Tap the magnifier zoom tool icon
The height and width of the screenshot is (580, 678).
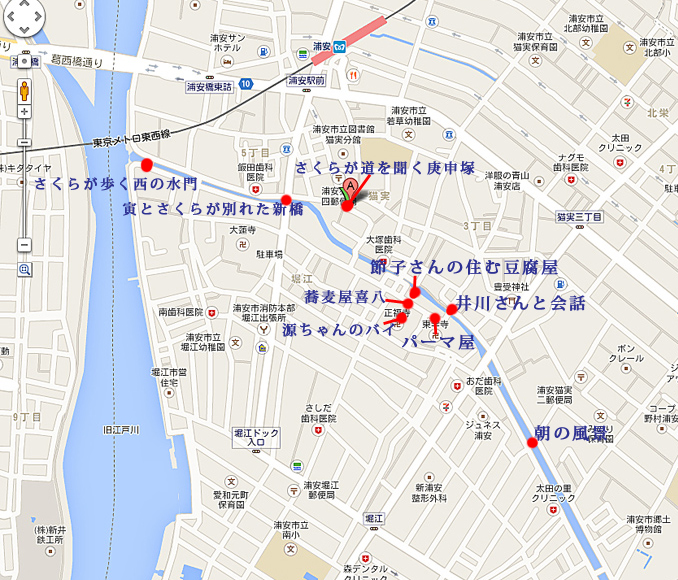coord(24,270)
